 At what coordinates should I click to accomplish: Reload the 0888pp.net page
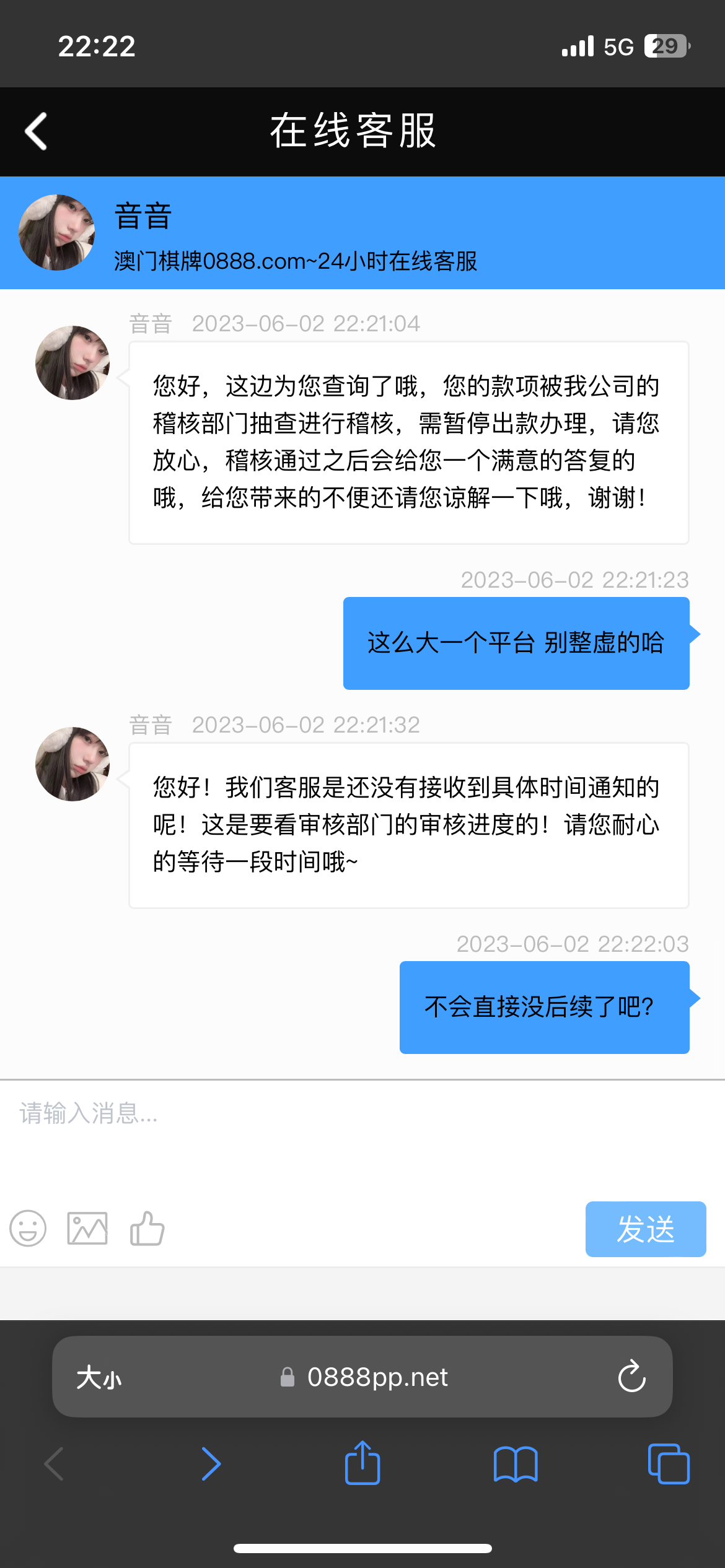pos(631,1377)
